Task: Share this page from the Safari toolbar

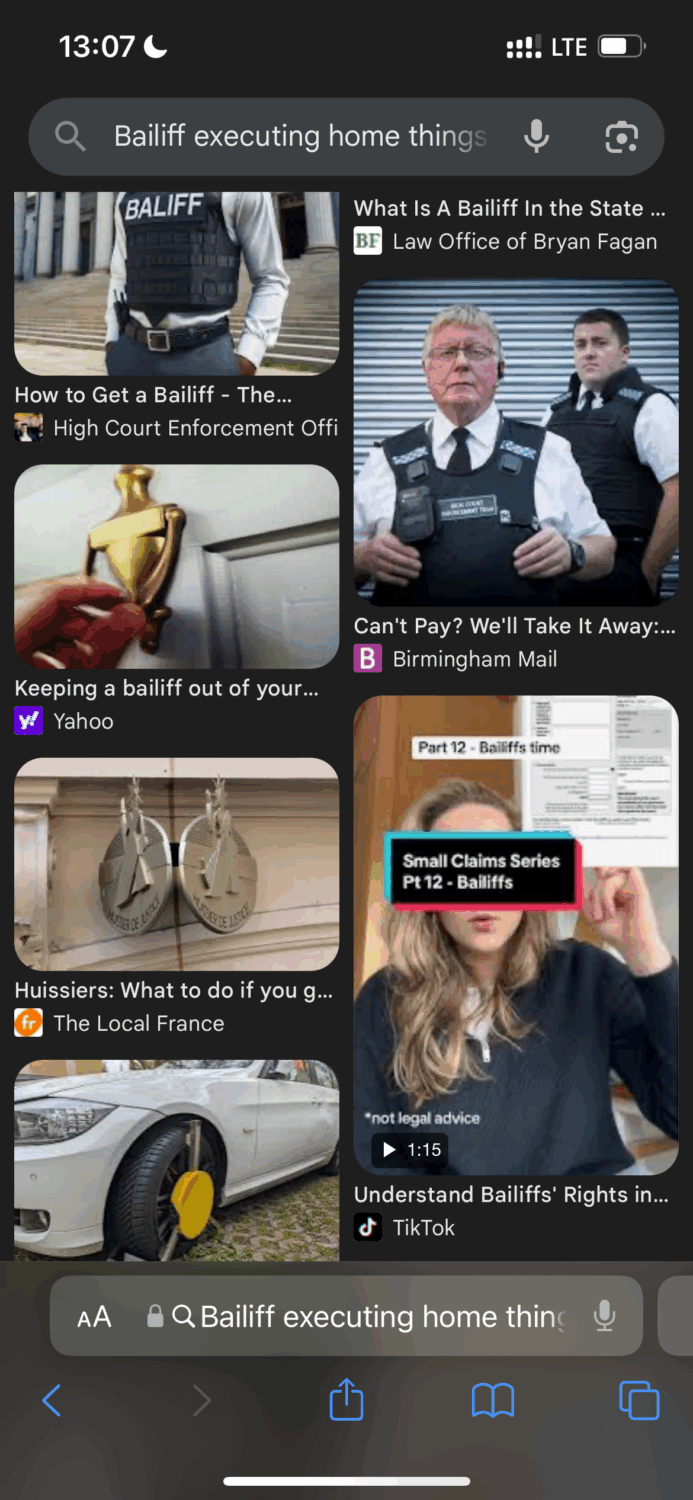Action: click(346, 1400)
